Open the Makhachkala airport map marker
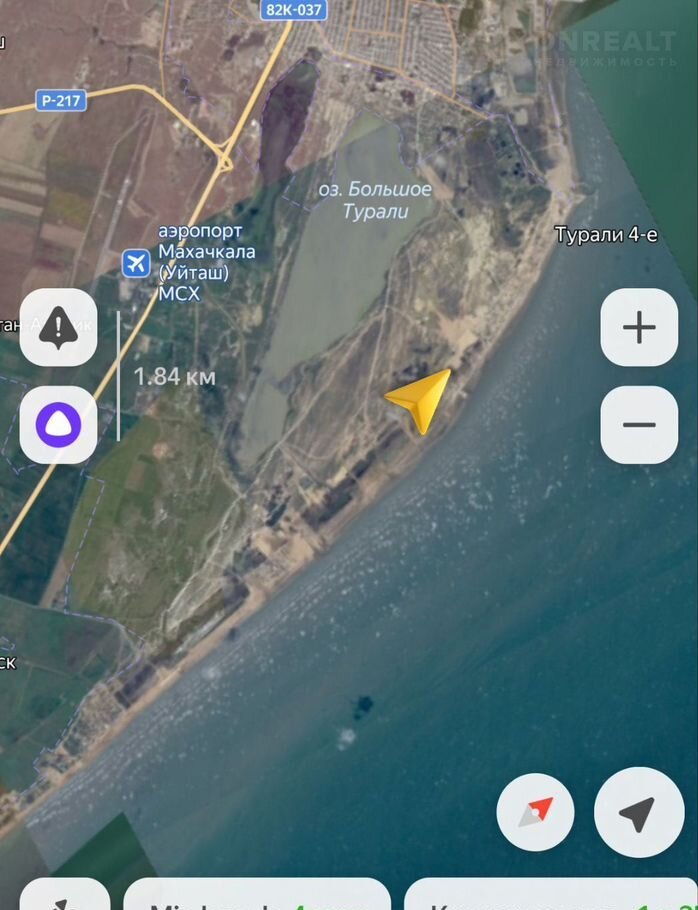698x910 pixels. 136,265
